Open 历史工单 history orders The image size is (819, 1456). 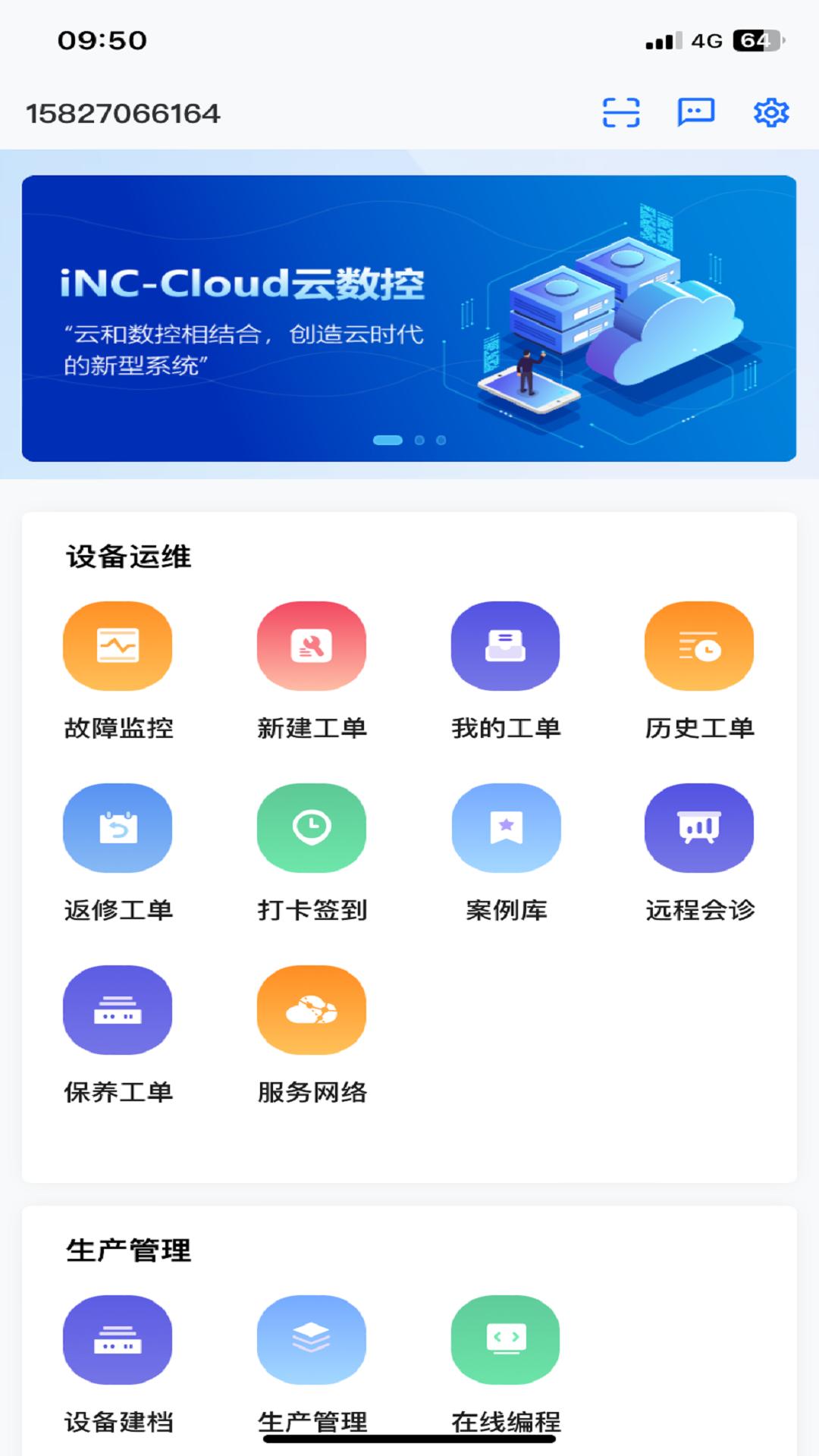(699, 646)
